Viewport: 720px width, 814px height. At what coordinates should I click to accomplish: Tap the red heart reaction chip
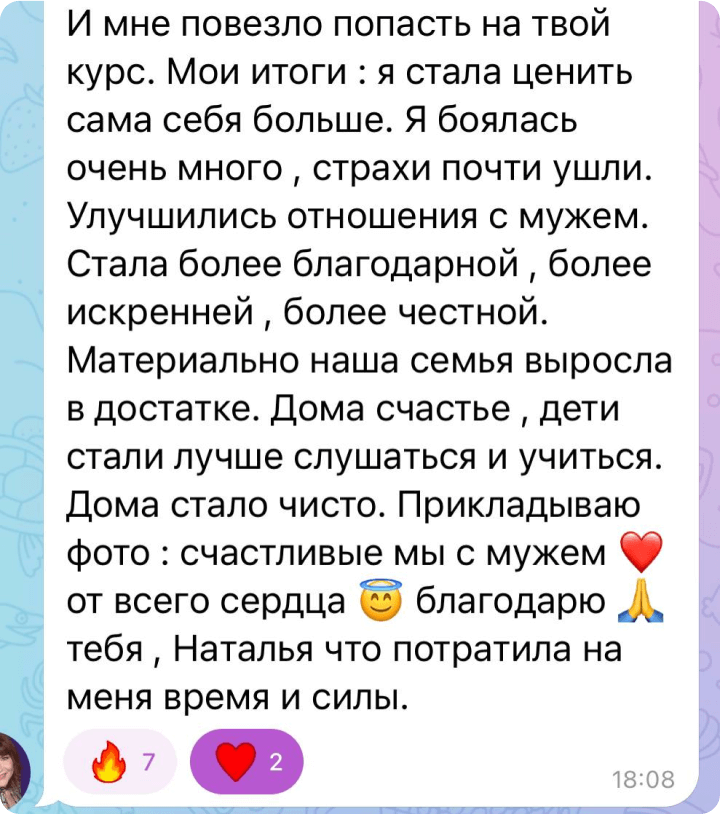click(x=246, y=764)
